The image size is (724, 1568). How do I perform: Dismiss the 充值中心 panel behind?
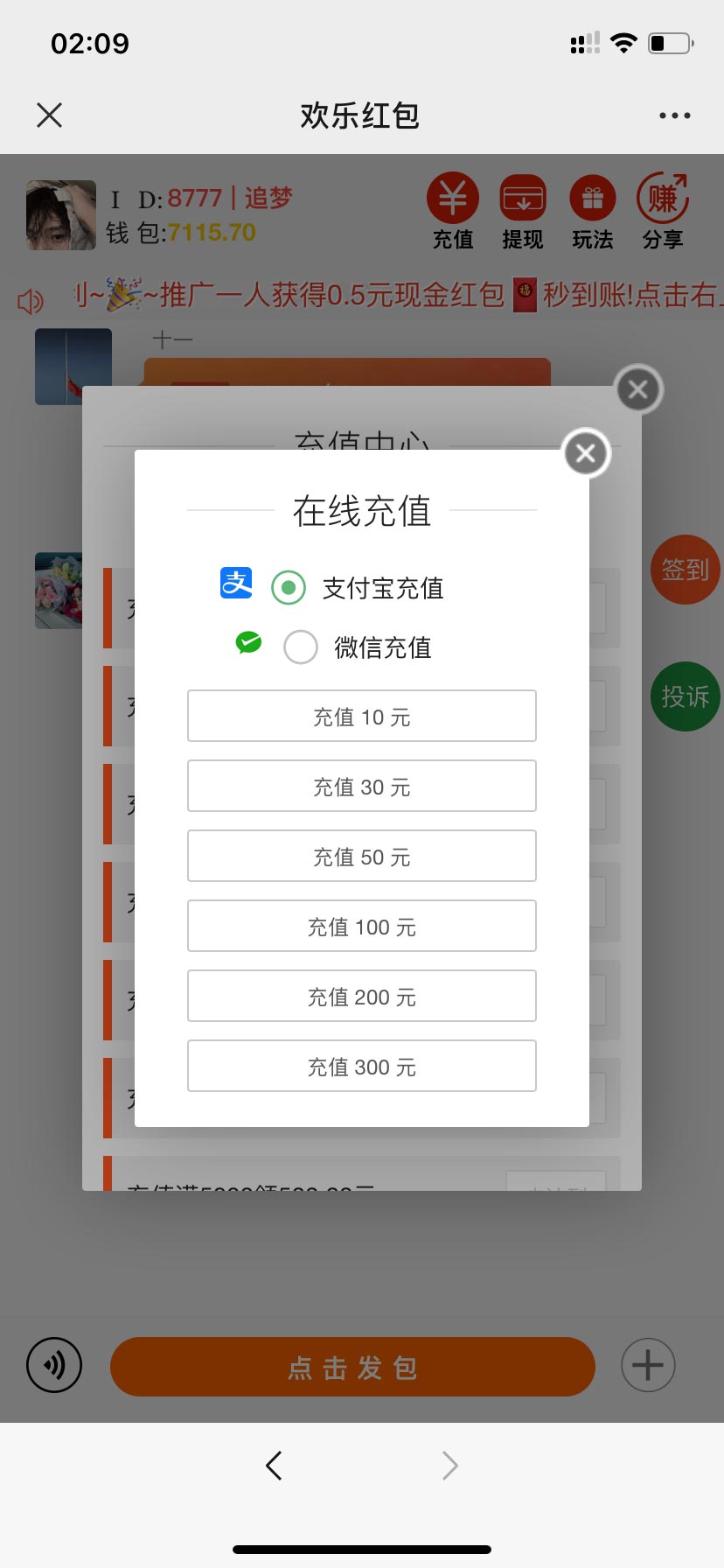[x=638, y=389]
